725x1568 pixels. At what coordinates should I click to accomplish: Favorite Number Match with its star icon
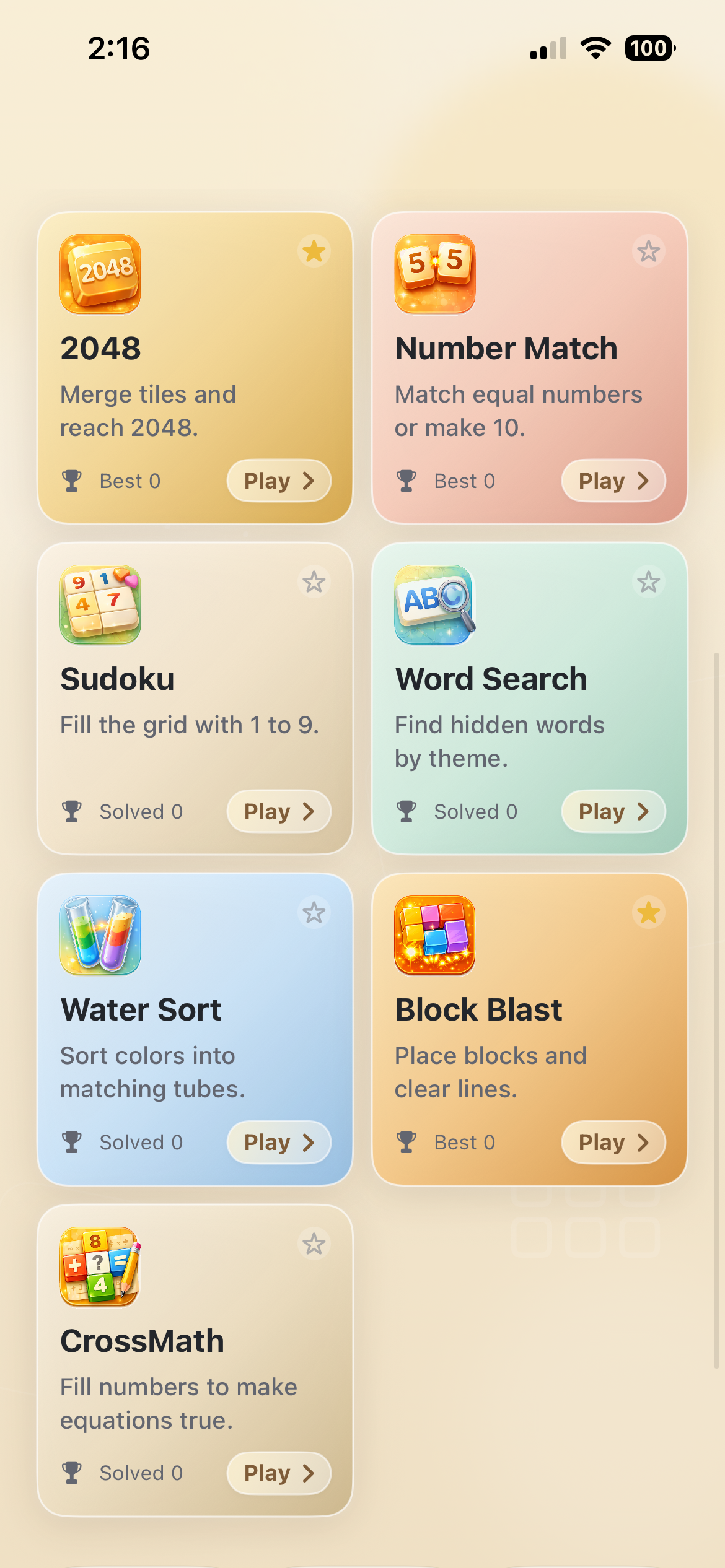pyautogui.click(x=649, y=251)
